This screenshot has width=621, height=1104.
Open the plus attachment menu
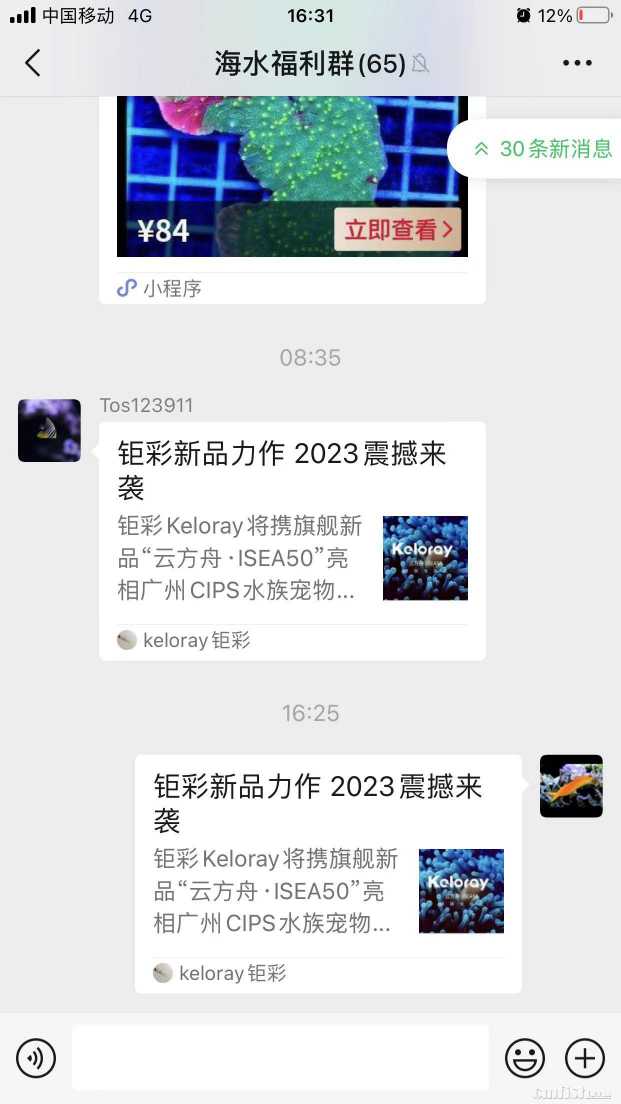[x=585, y=1058]
